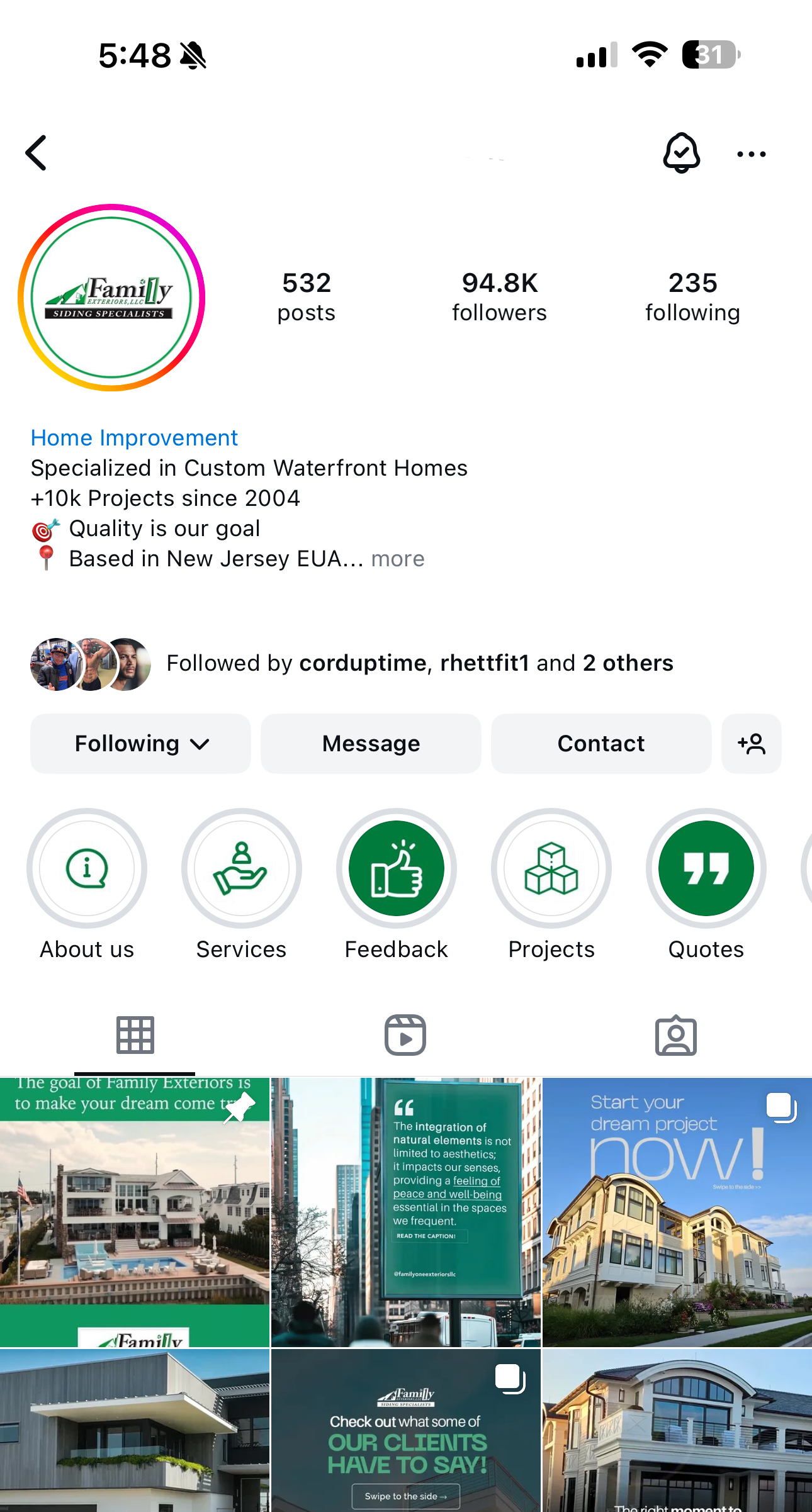Open the Services highlight
Screen dimensions: 812x1512
click(x=242, y=868)
